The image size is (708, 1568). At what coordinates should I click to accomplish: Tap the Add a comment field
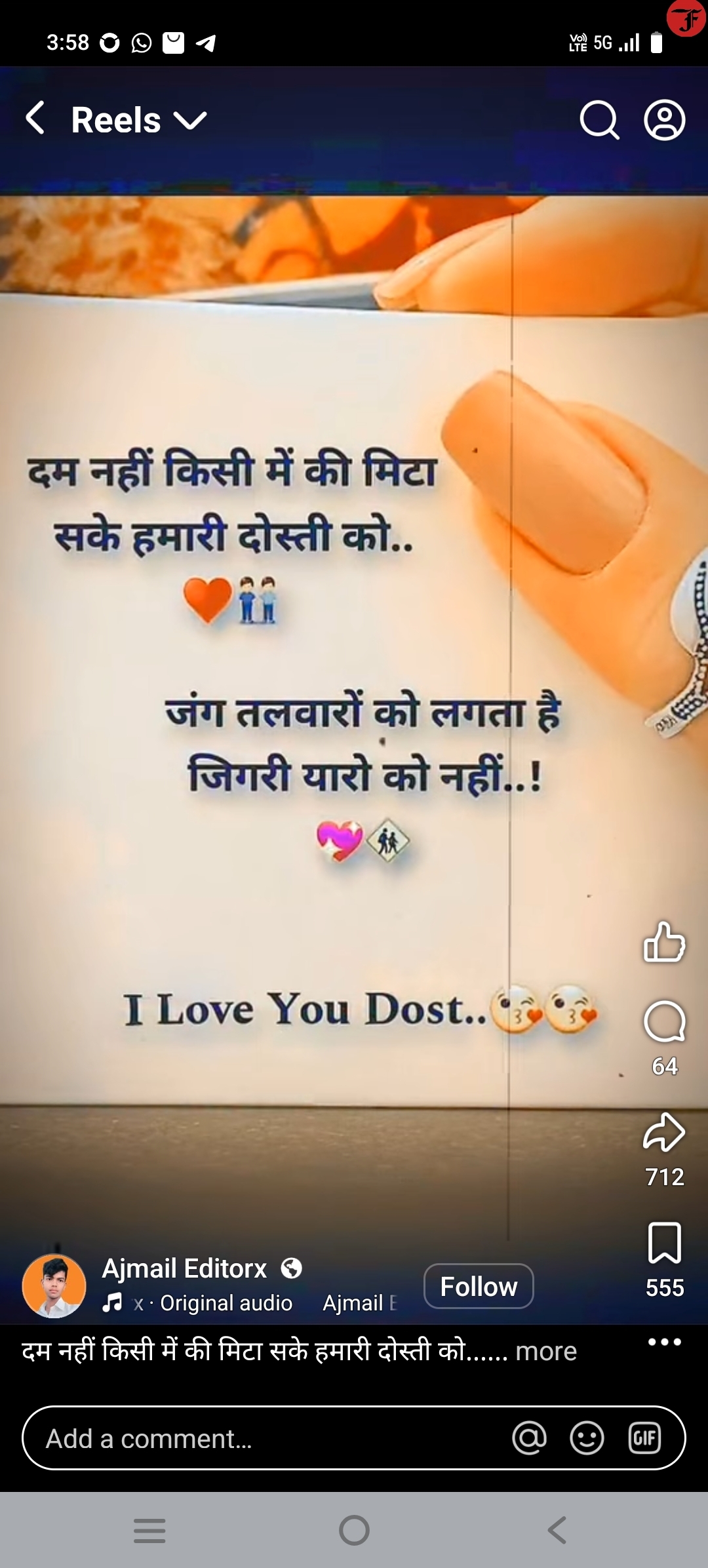point(262,1439)
